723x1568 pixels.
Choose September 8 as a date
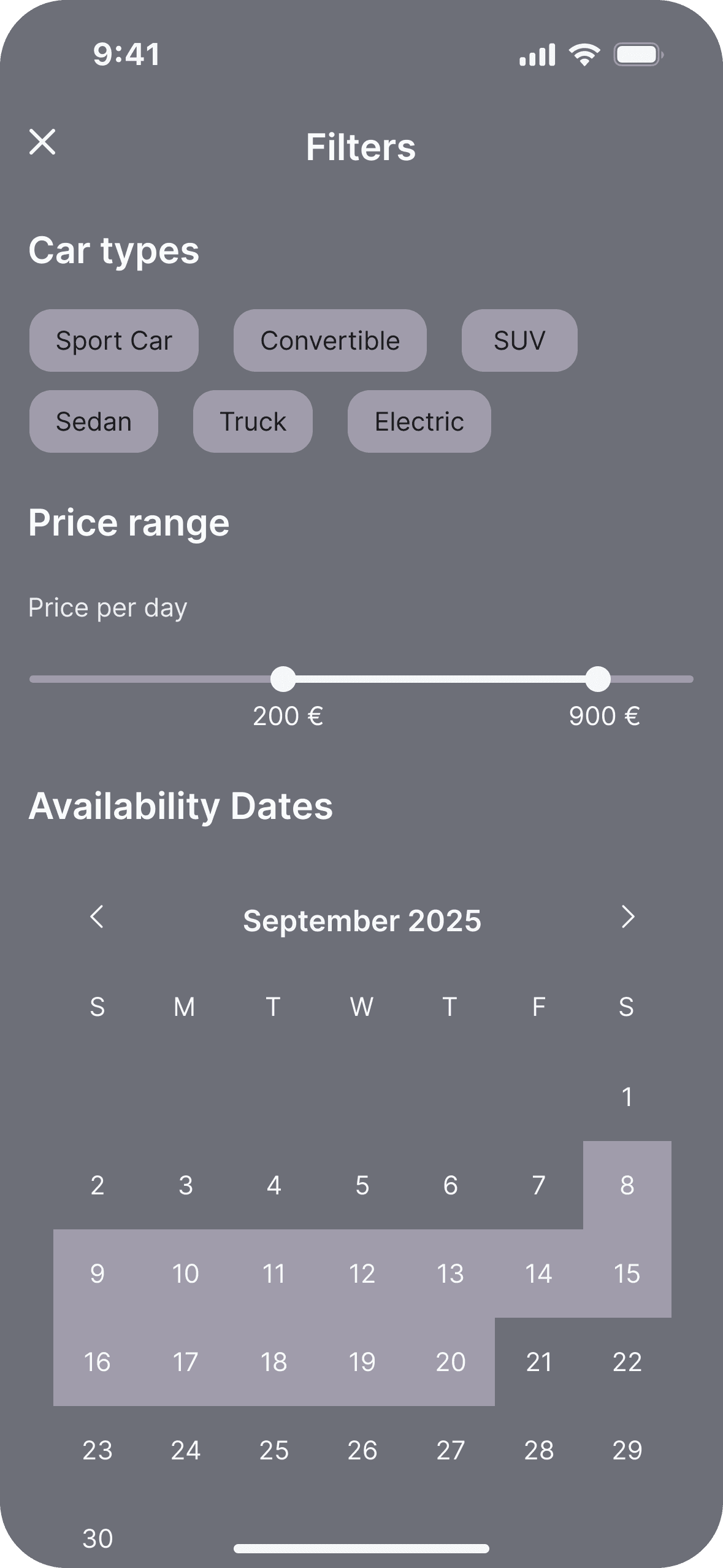click(627, 1185)
